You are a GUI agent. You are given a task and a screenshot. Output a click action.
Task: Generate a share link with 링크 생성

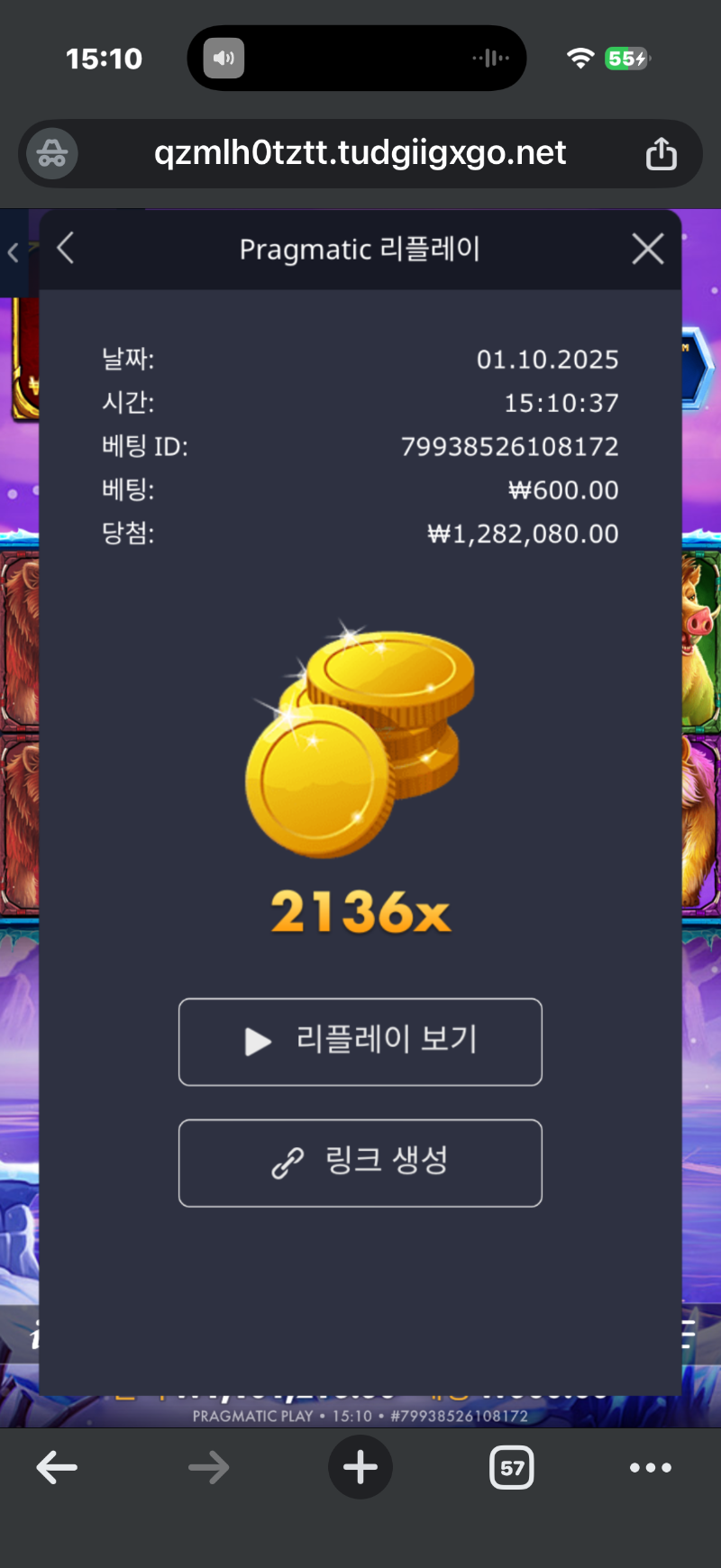pos(360,1162)
